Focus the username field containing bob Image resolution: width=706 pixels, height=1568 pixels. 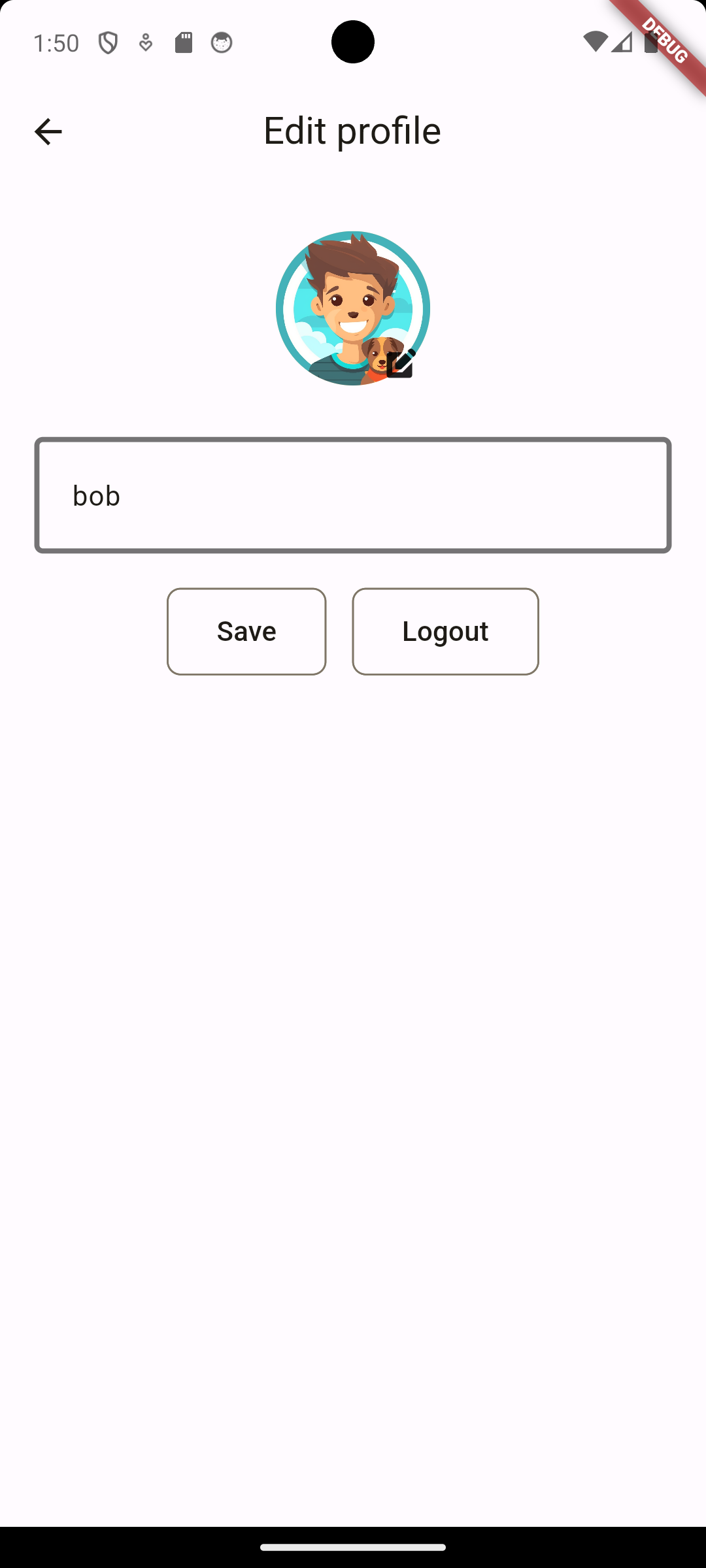pos(353,495)
